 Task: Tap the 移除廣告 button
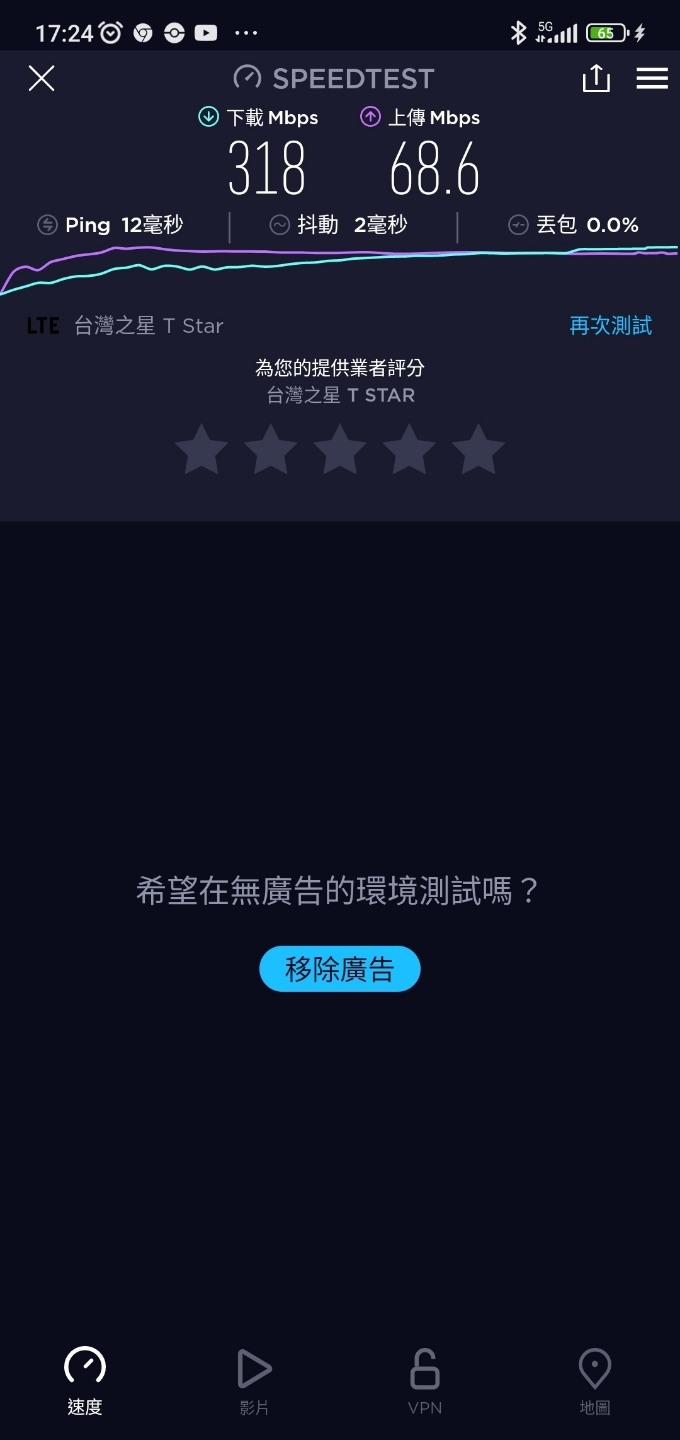(340, 969)
